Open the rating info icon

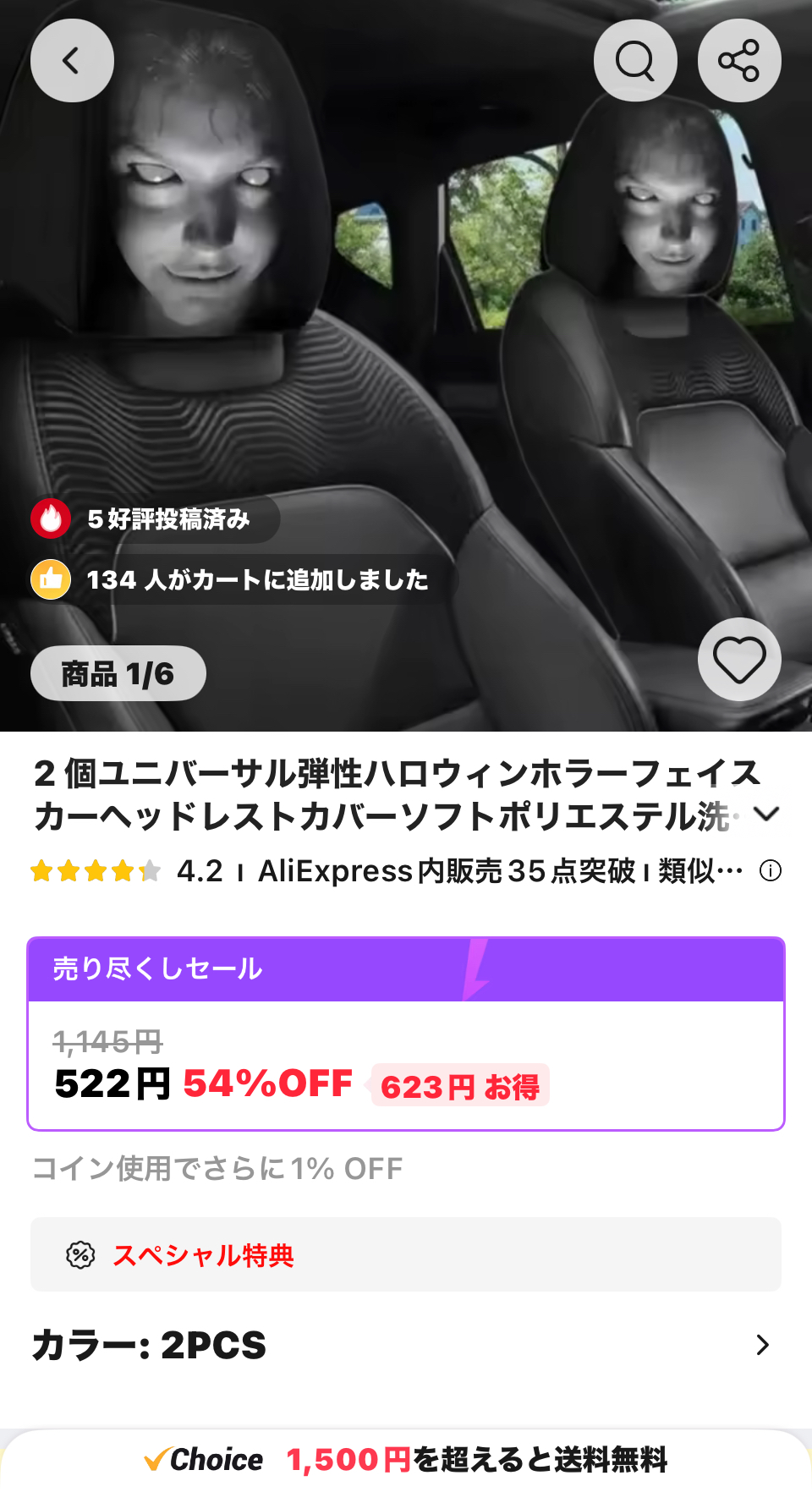(x=770, y=870)
